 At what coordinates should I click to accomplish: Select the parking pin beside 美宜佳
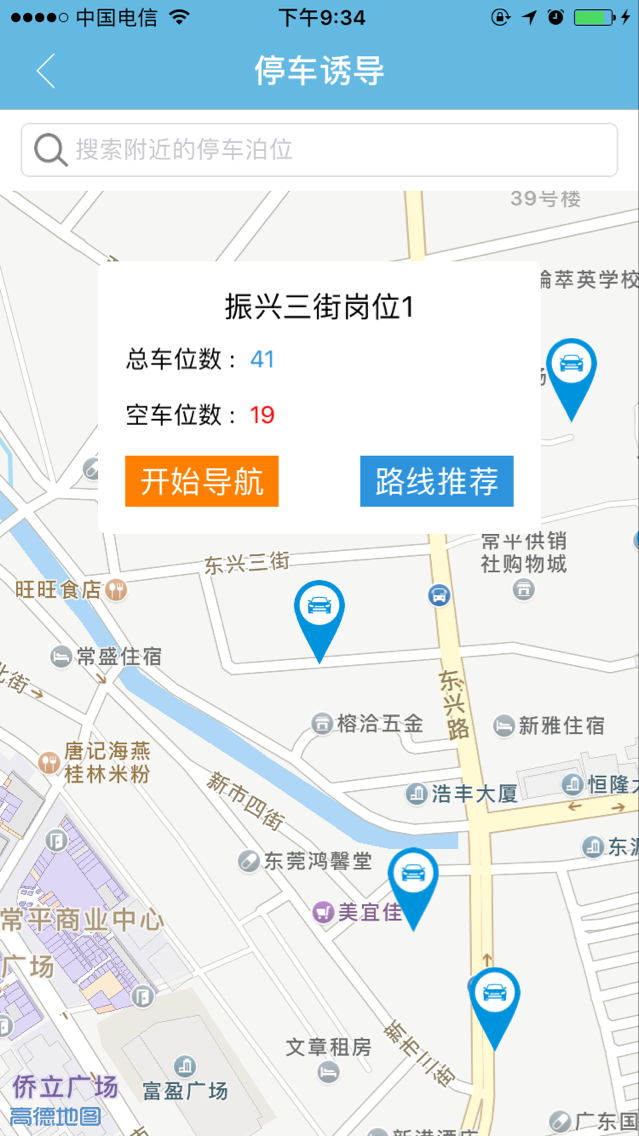pos(413,880)
